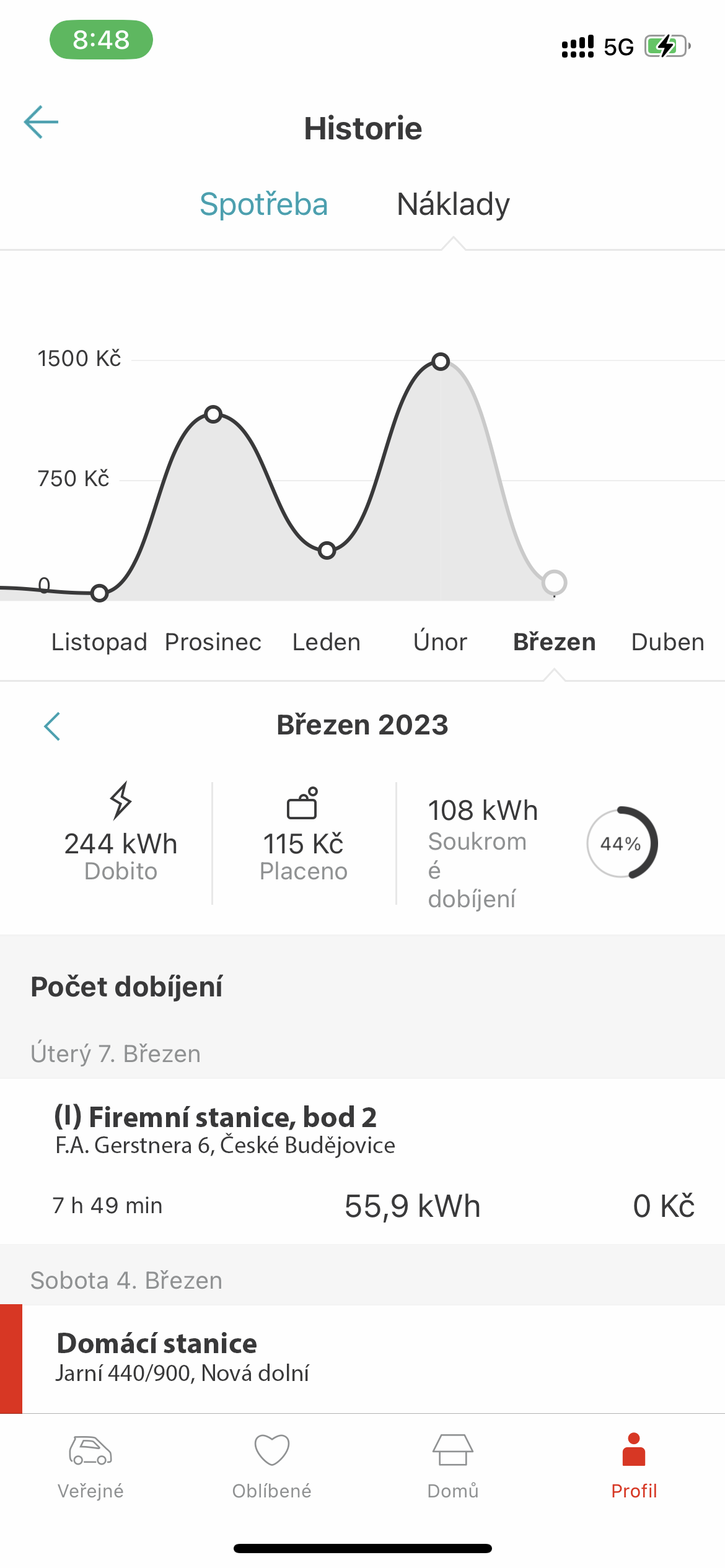Select the Prosinec month

[x=213, y=642]
